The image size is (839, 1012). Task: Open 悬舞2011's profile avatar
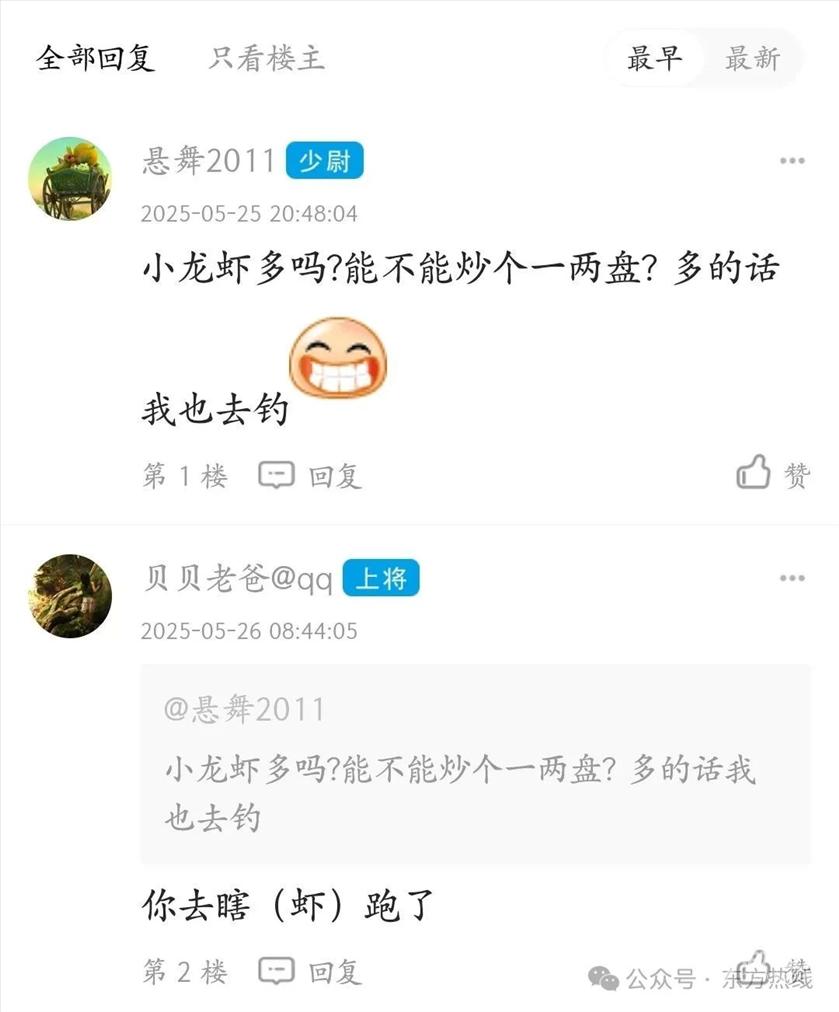pyautogui.click(x=70, y=179)
